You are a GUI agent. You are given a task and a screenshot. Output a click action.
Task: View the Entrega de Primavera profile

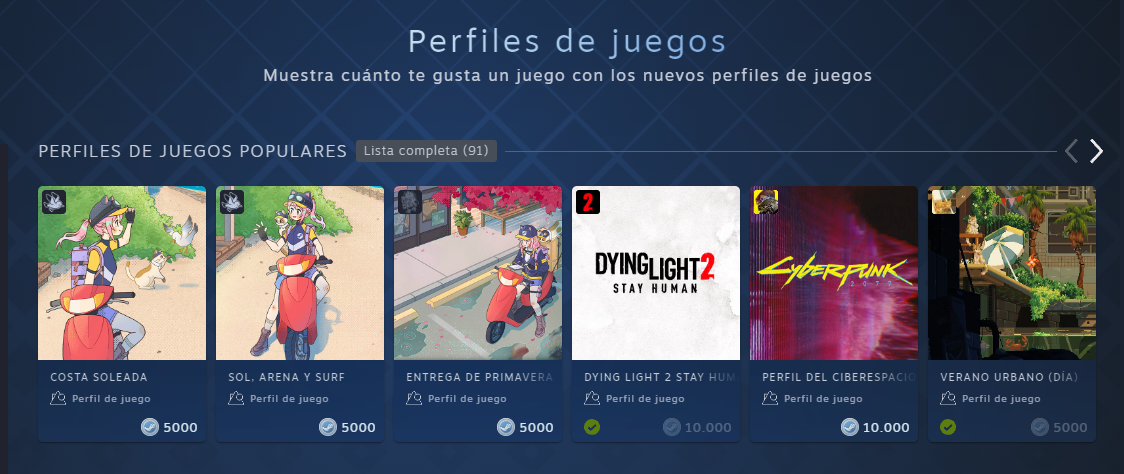[x=478, y=273]
